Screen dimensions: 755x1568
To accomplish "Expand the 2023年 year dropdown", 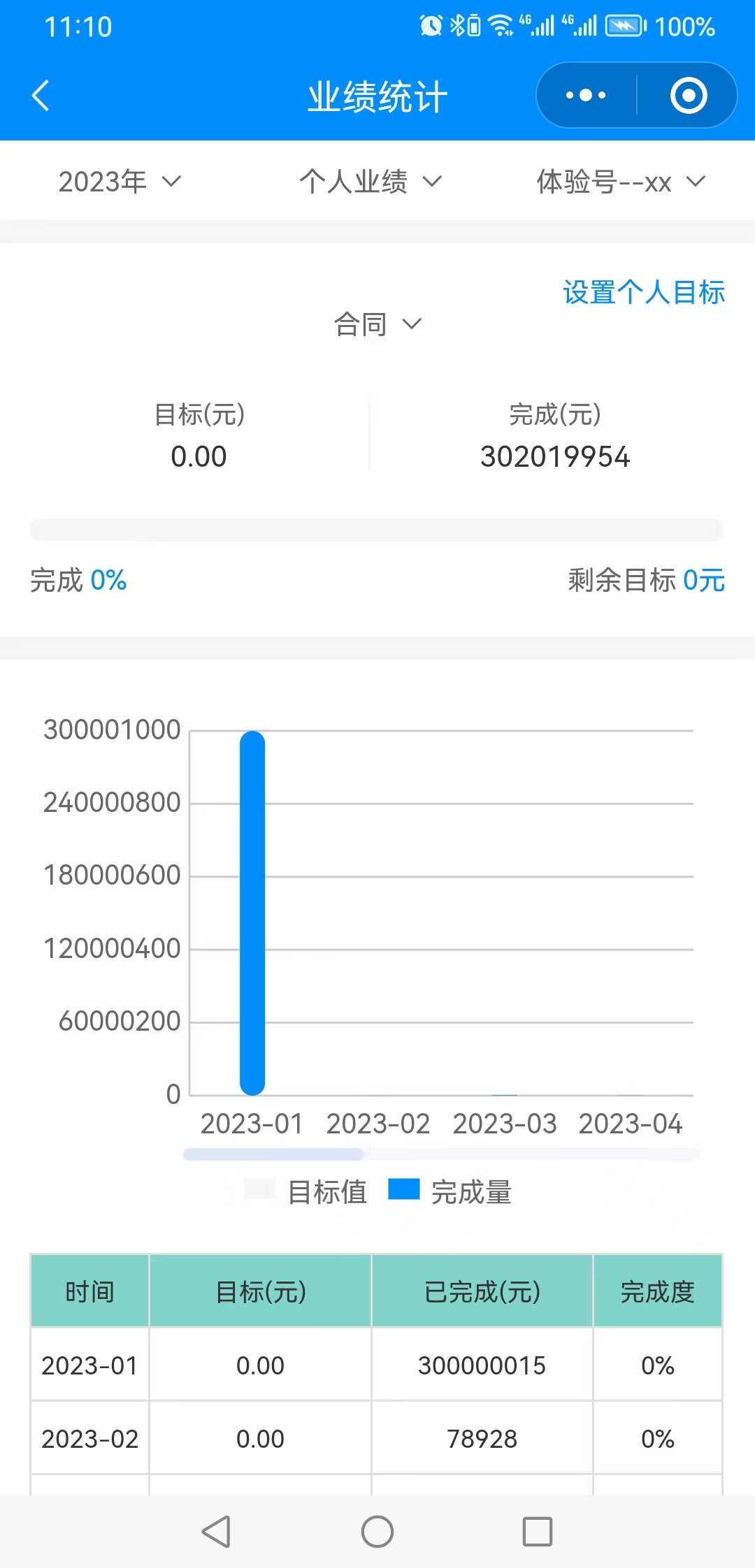I will [120, 182].
